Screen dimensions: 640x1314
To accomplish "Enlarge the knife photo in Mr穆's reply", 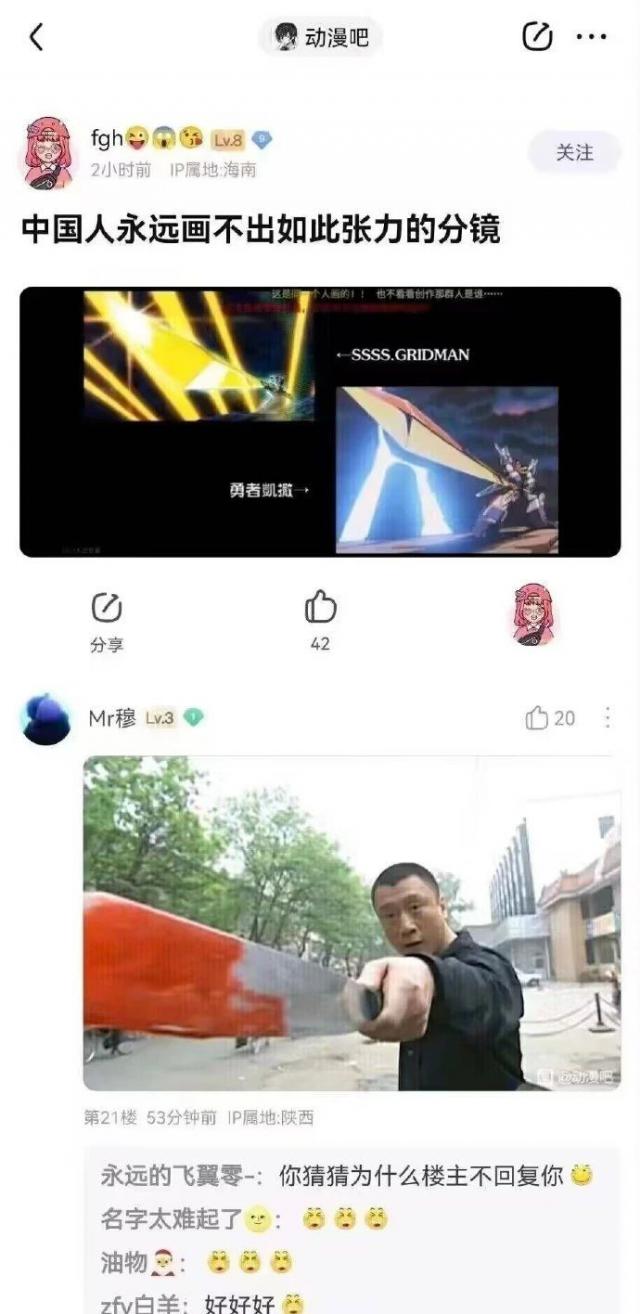I will 351,922.
